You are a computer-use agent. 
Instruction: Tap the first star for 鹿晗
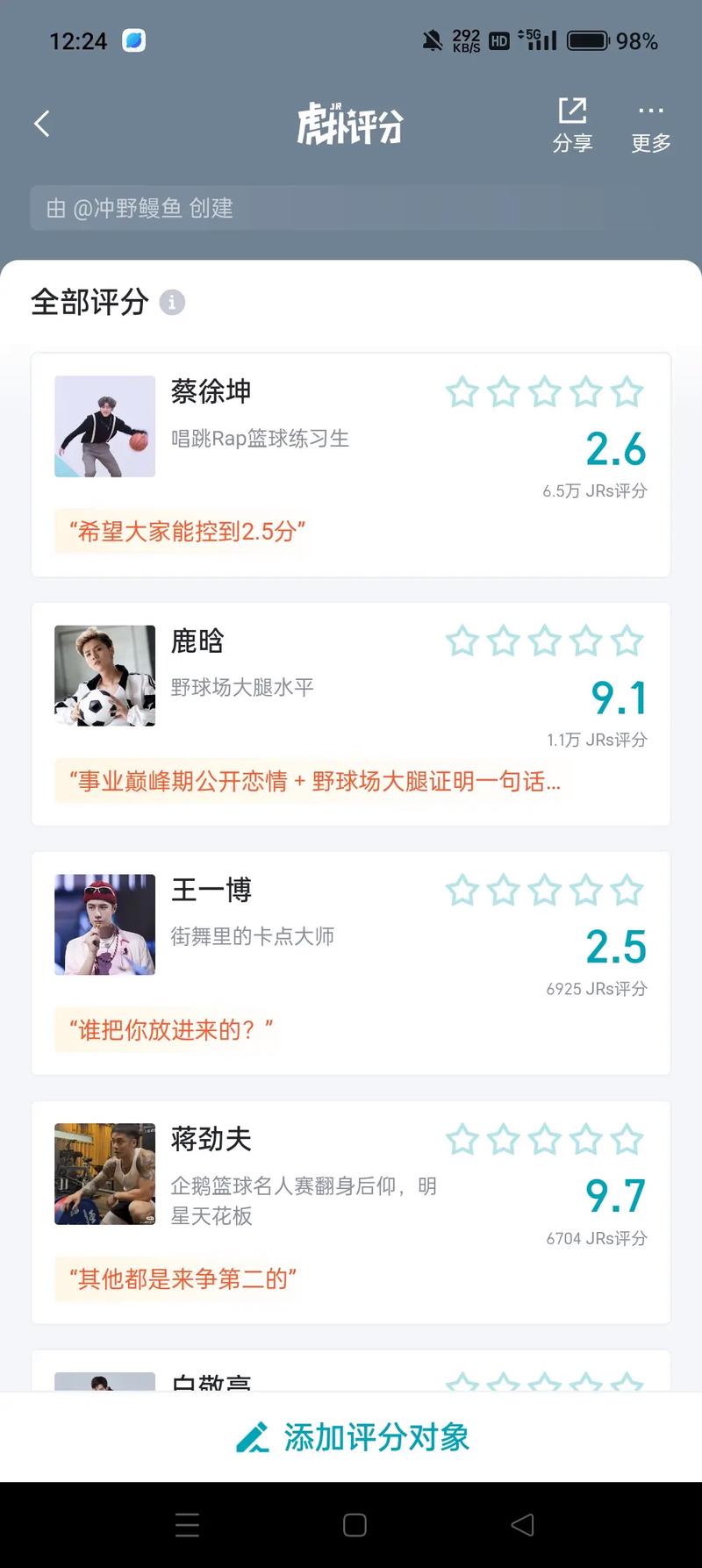coord(462,641)
